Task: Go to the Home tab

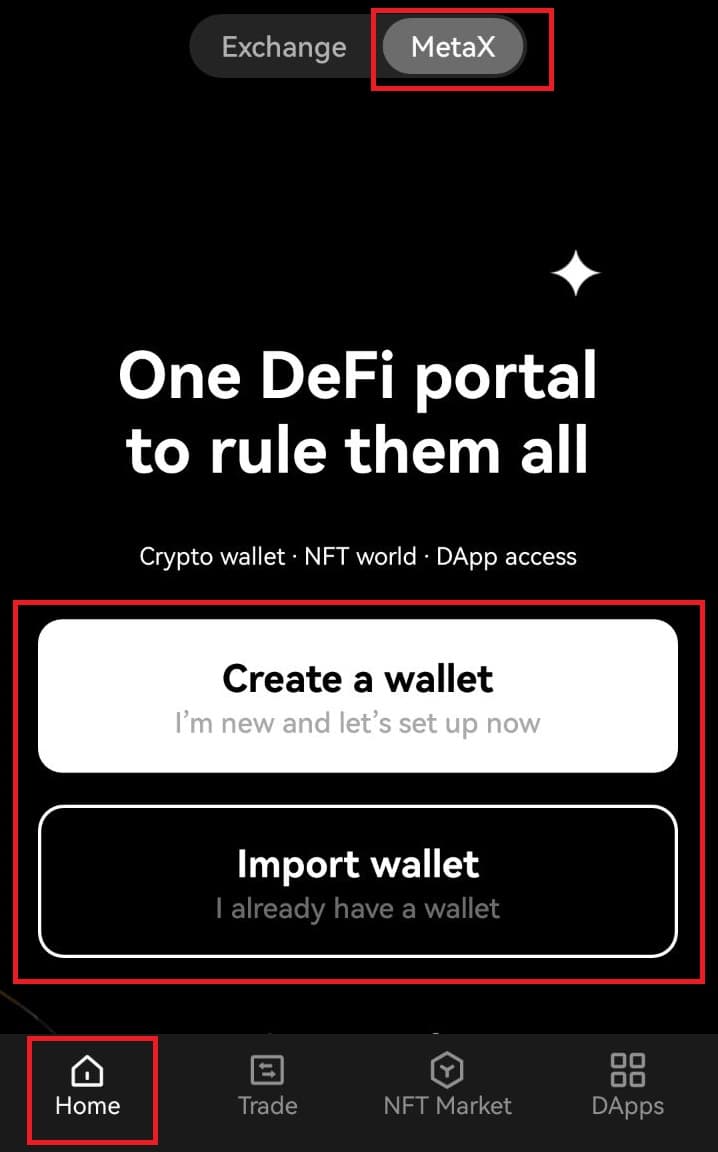Action: (x=88, y=1087)
